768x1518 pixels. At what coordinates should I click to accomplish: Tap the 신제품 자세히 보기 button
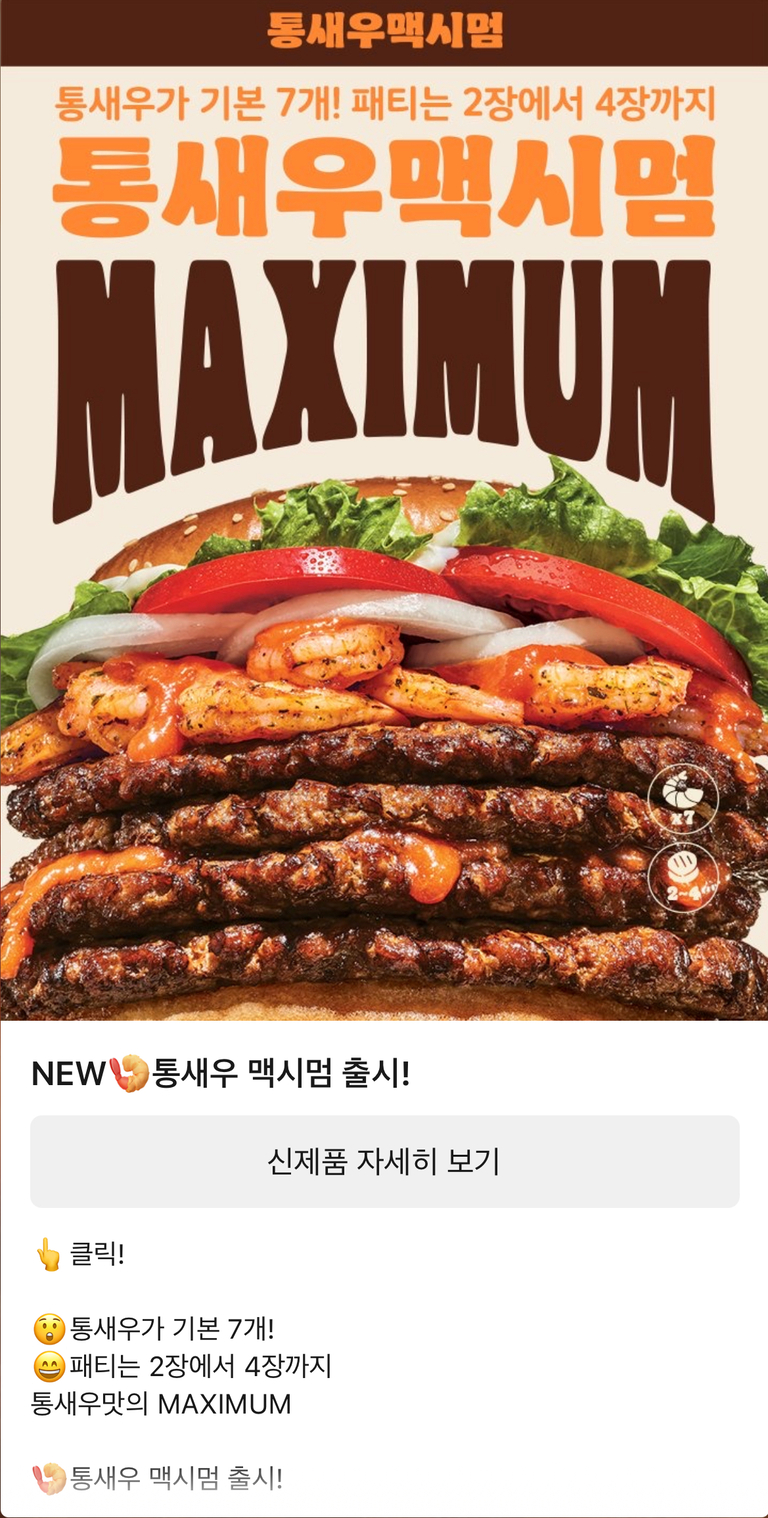pos(384,1161)
